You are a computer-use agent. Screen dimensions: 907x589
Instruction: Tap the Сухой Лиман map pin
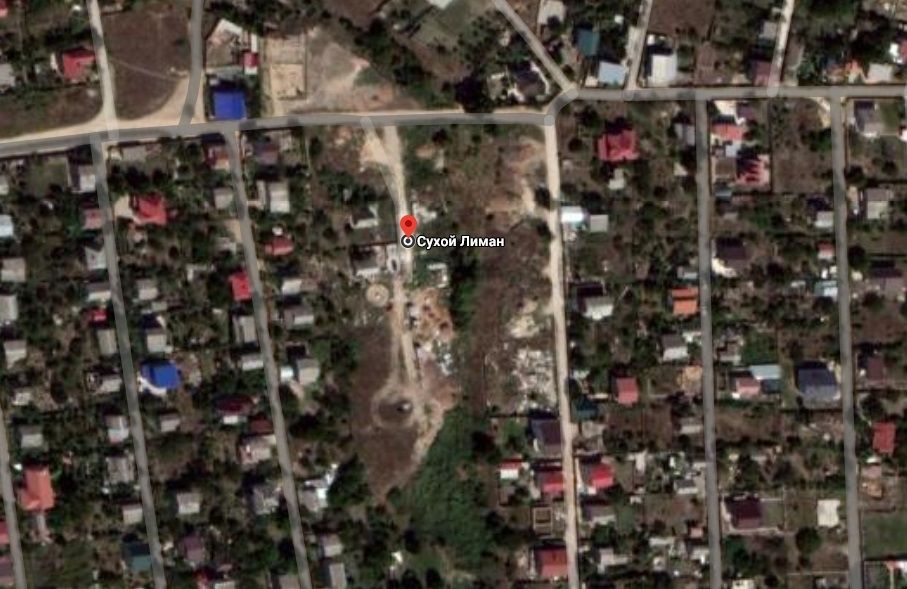pos(407,226)
